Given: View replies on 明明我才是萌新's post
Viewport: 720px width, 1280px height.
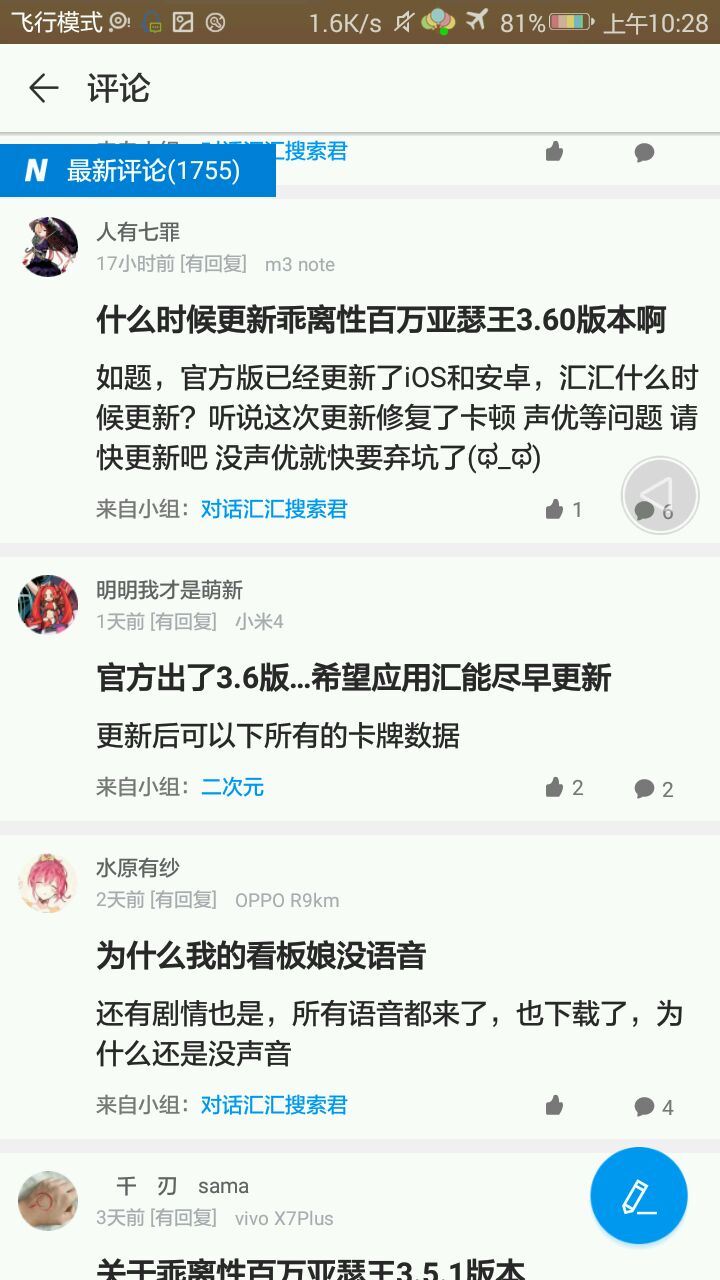Looking at the screenshot, I should pyautogui.click(x=645, y=789).
